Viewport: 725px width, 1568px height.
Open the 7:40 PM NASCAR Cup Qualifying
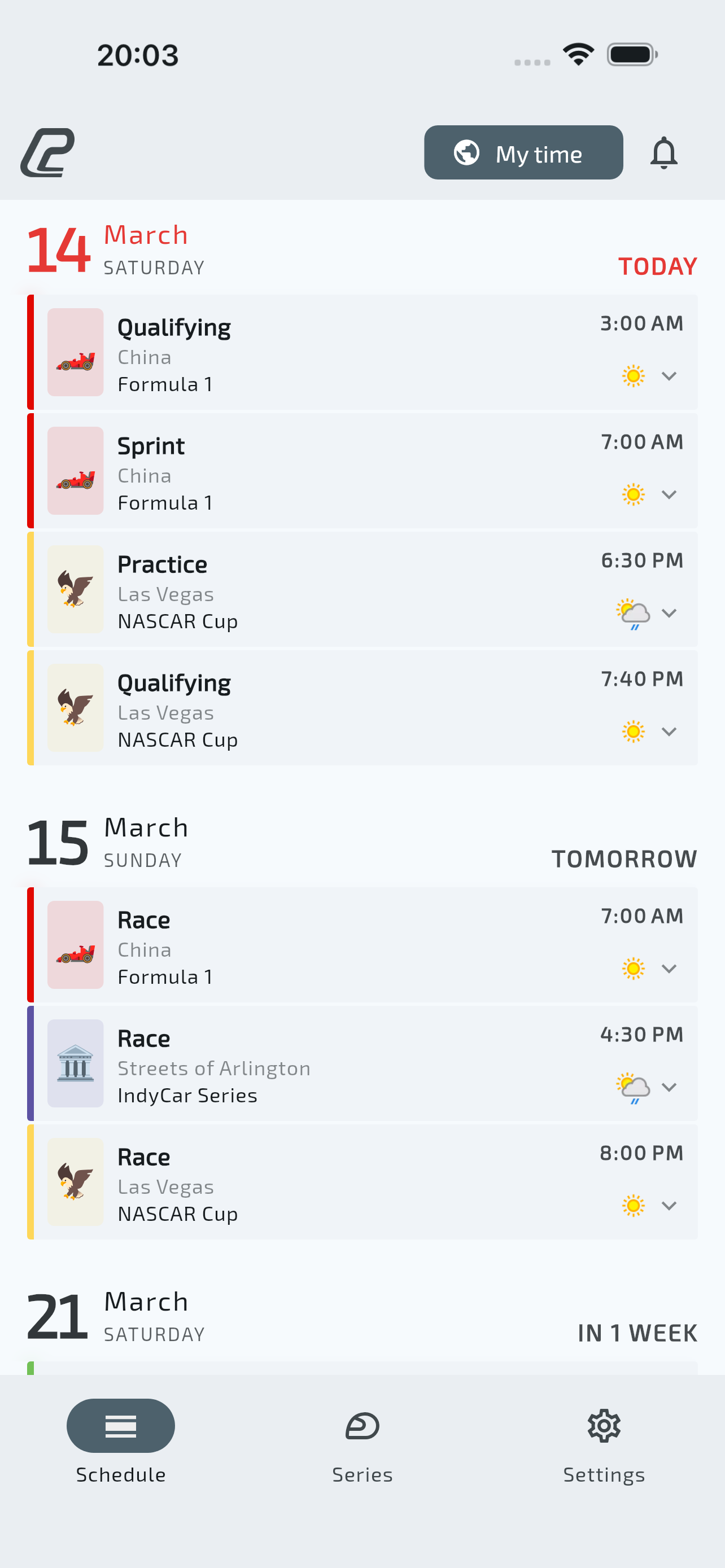[365, 708]
